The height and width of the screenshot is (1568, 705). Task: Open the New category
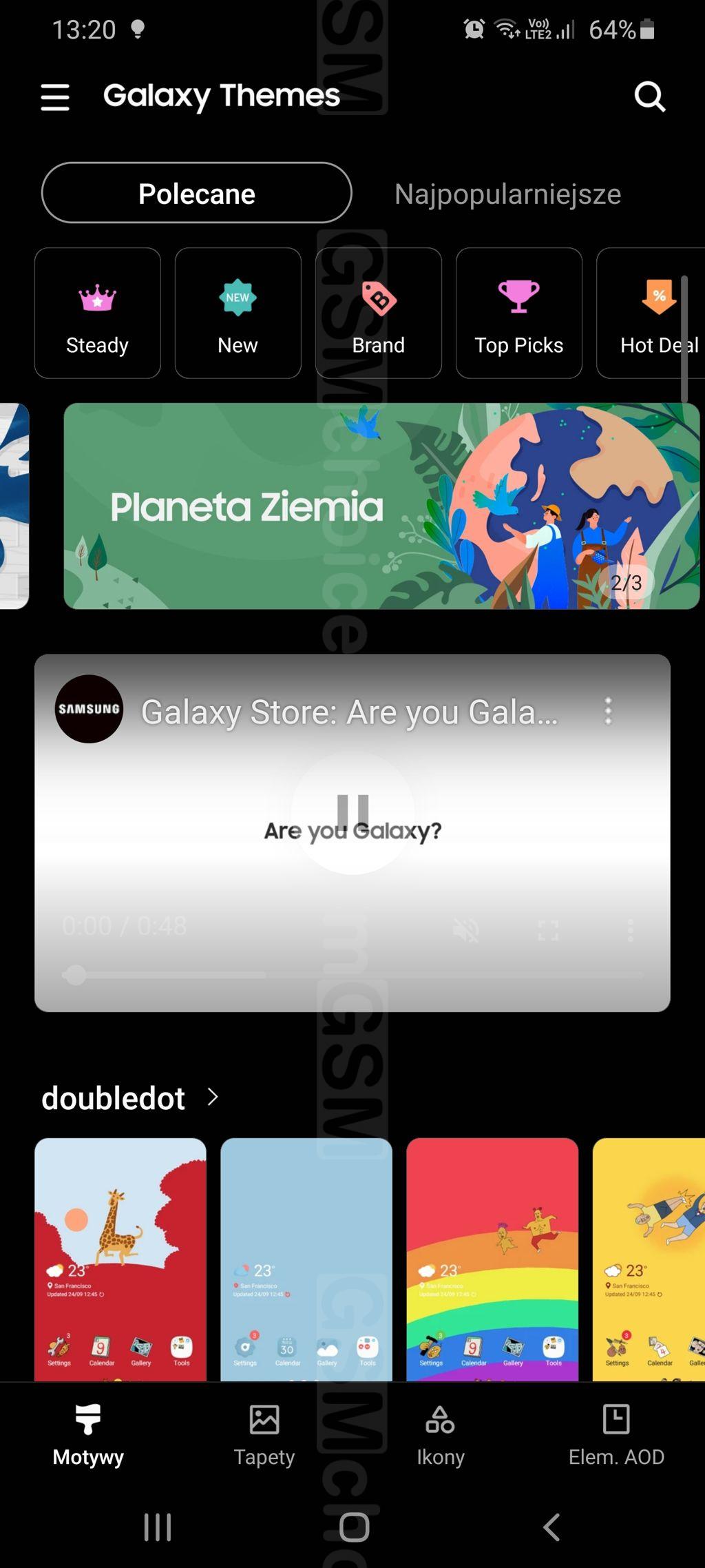click(238, 313)
